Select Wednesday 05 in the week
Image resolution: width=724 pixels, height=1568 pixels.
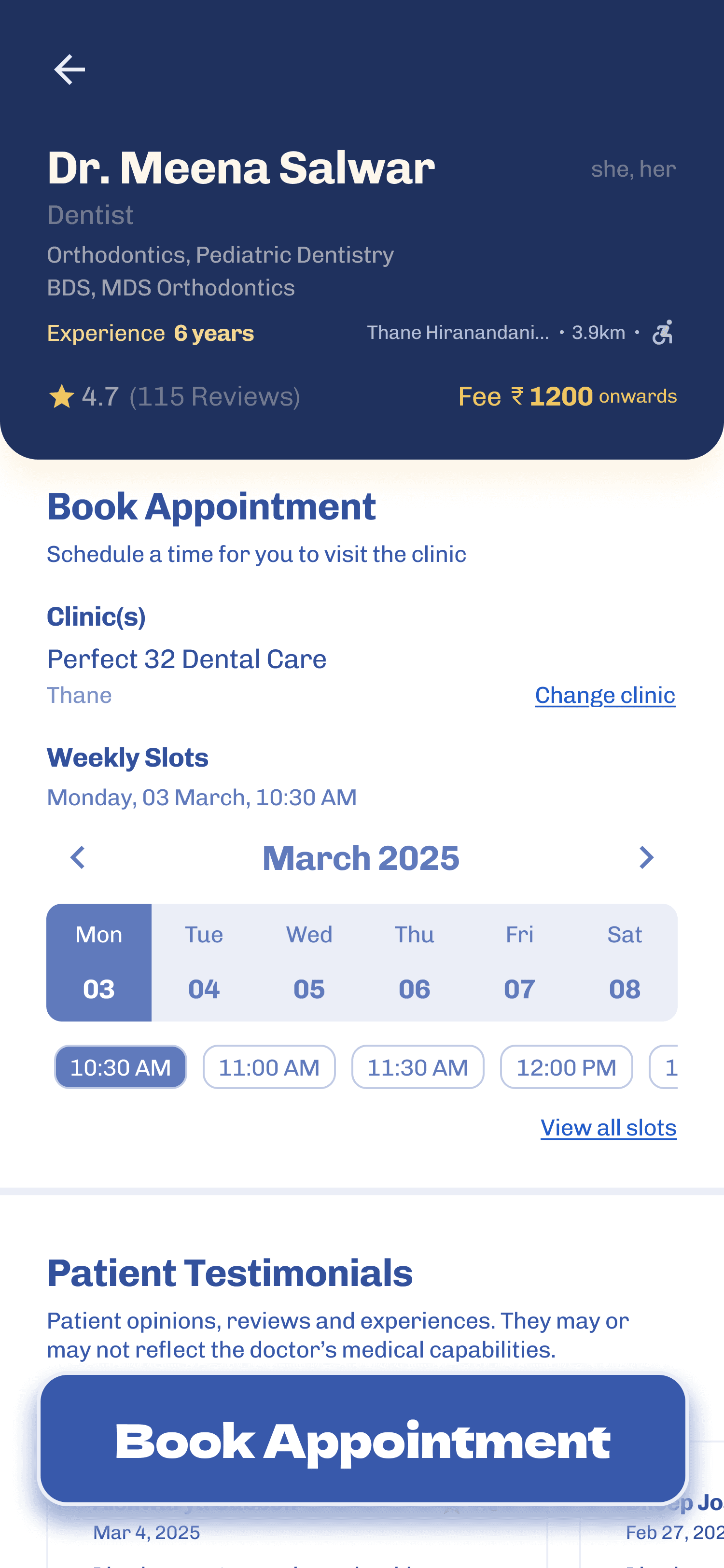coord(309,962)
